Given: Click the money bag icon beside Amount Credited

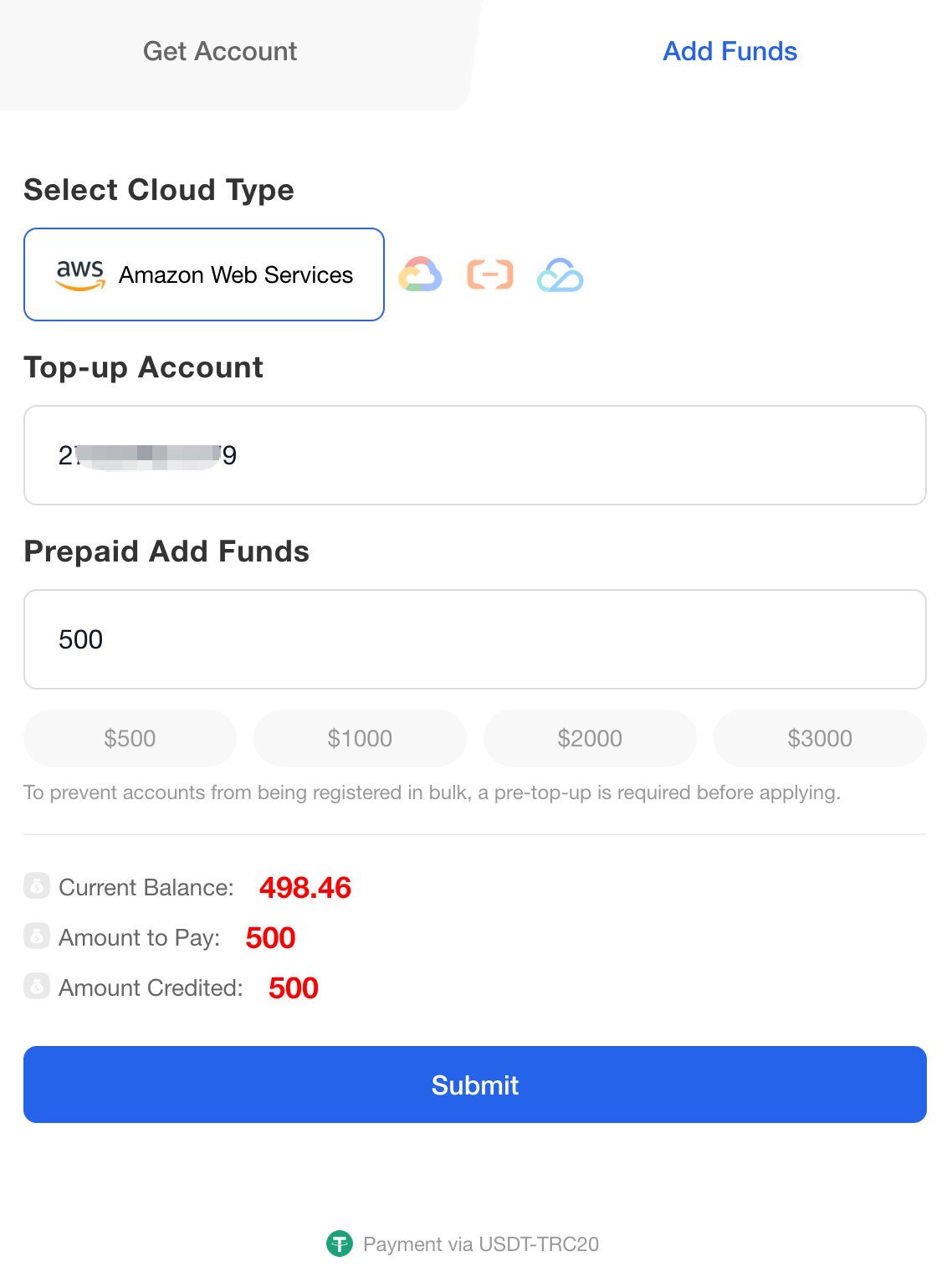Looking at the screenshot, I should click(x=37, y=987).
